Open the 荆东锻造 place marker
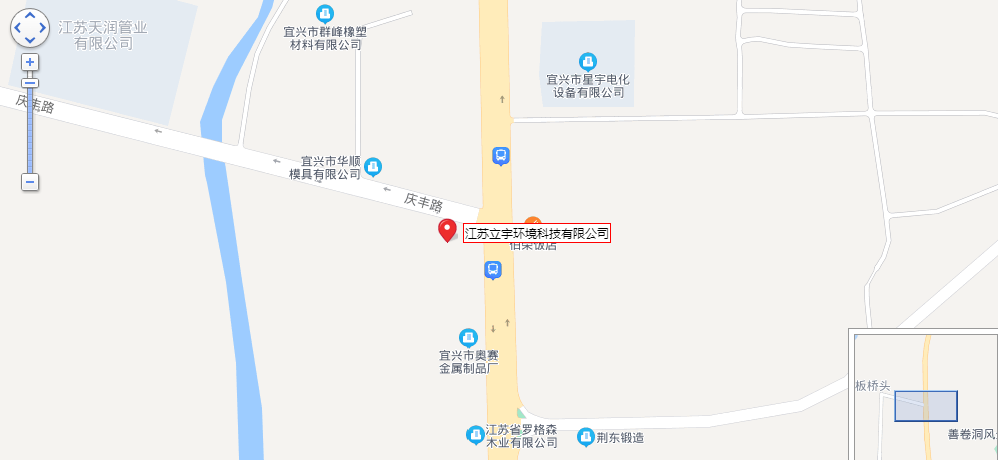 coord(586,437)
